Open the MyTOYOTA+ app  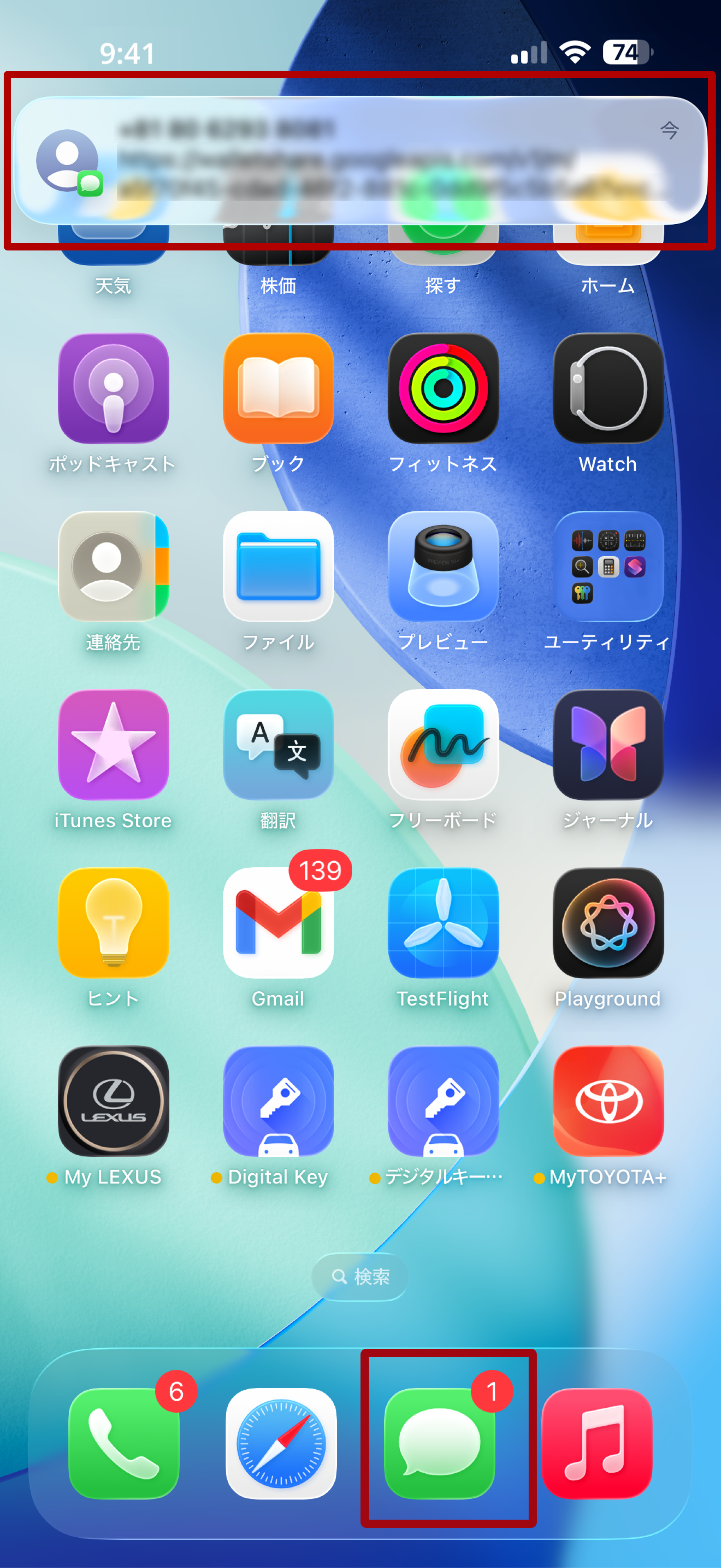coord(607,1101)
